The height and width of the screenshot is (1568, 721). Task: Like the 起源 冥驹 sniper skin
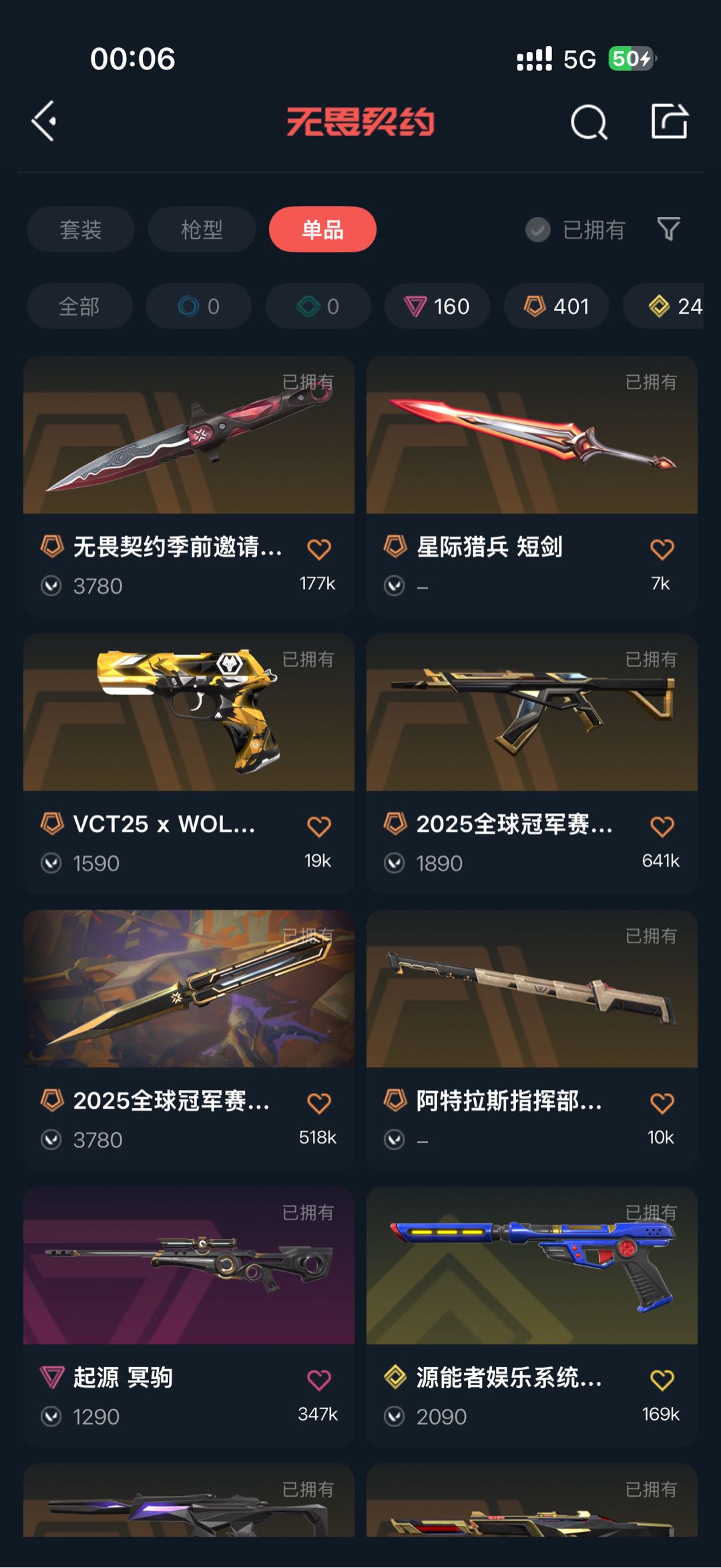click(x=318, y=1380)
